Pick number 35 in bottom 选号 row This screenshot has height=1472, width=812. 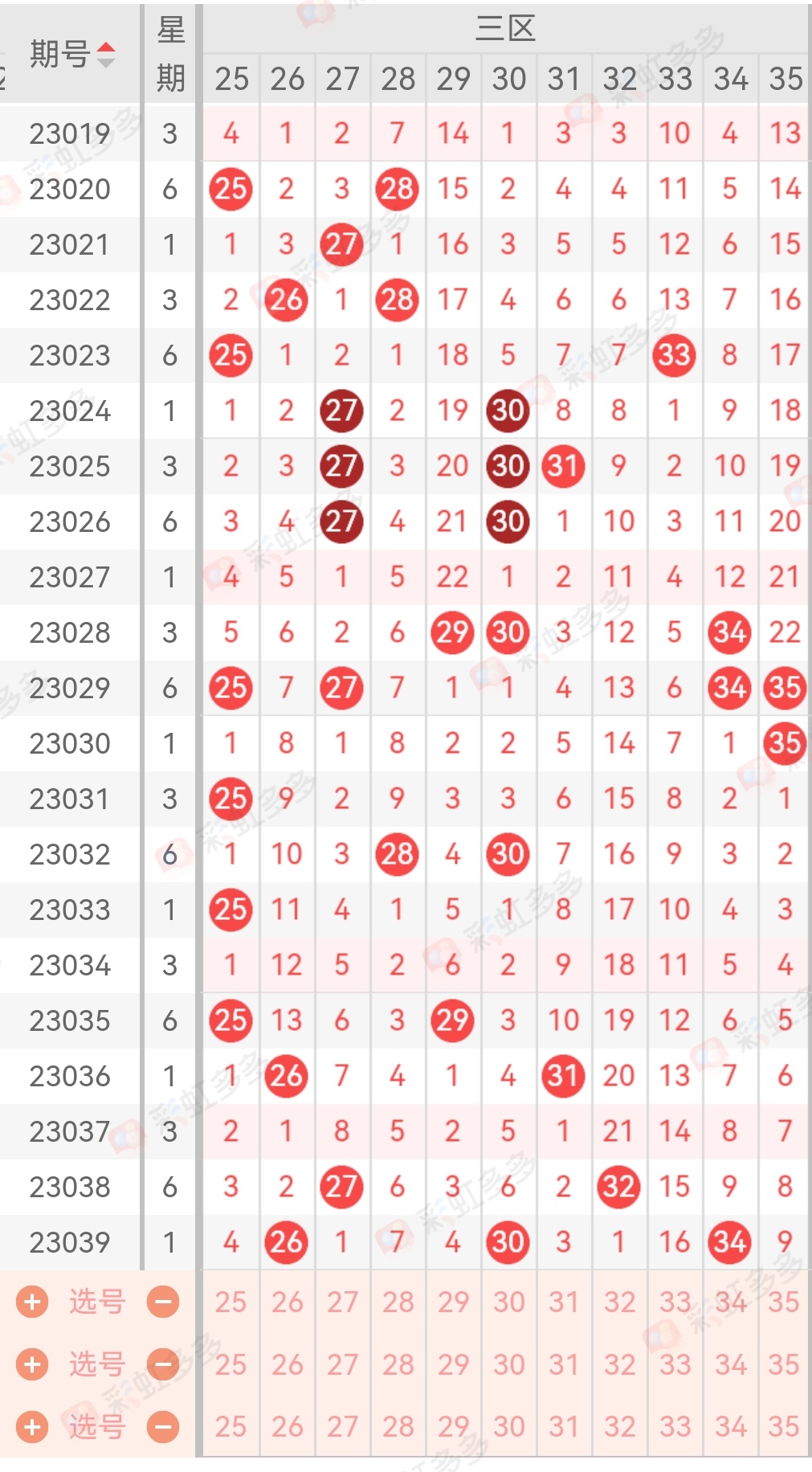pyautogui.click(x=785, y=1427)
